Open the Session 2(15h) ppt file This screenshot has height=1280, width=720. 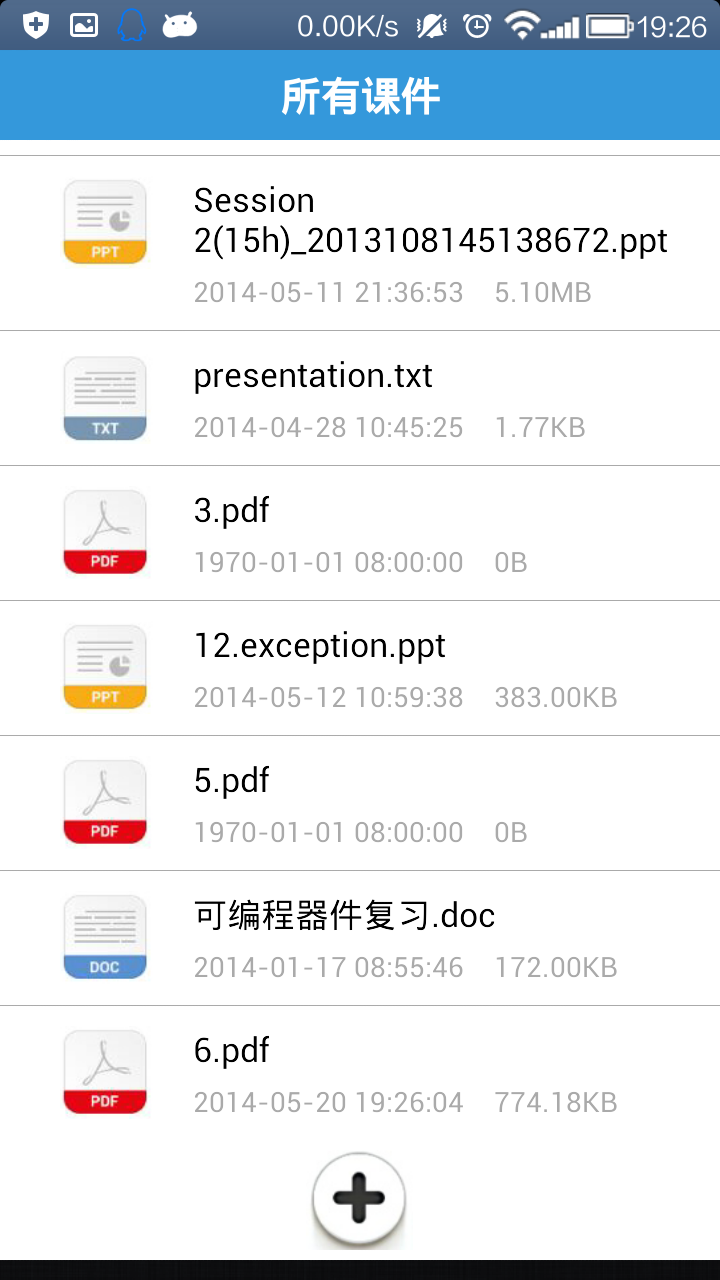tap(360, 243)
